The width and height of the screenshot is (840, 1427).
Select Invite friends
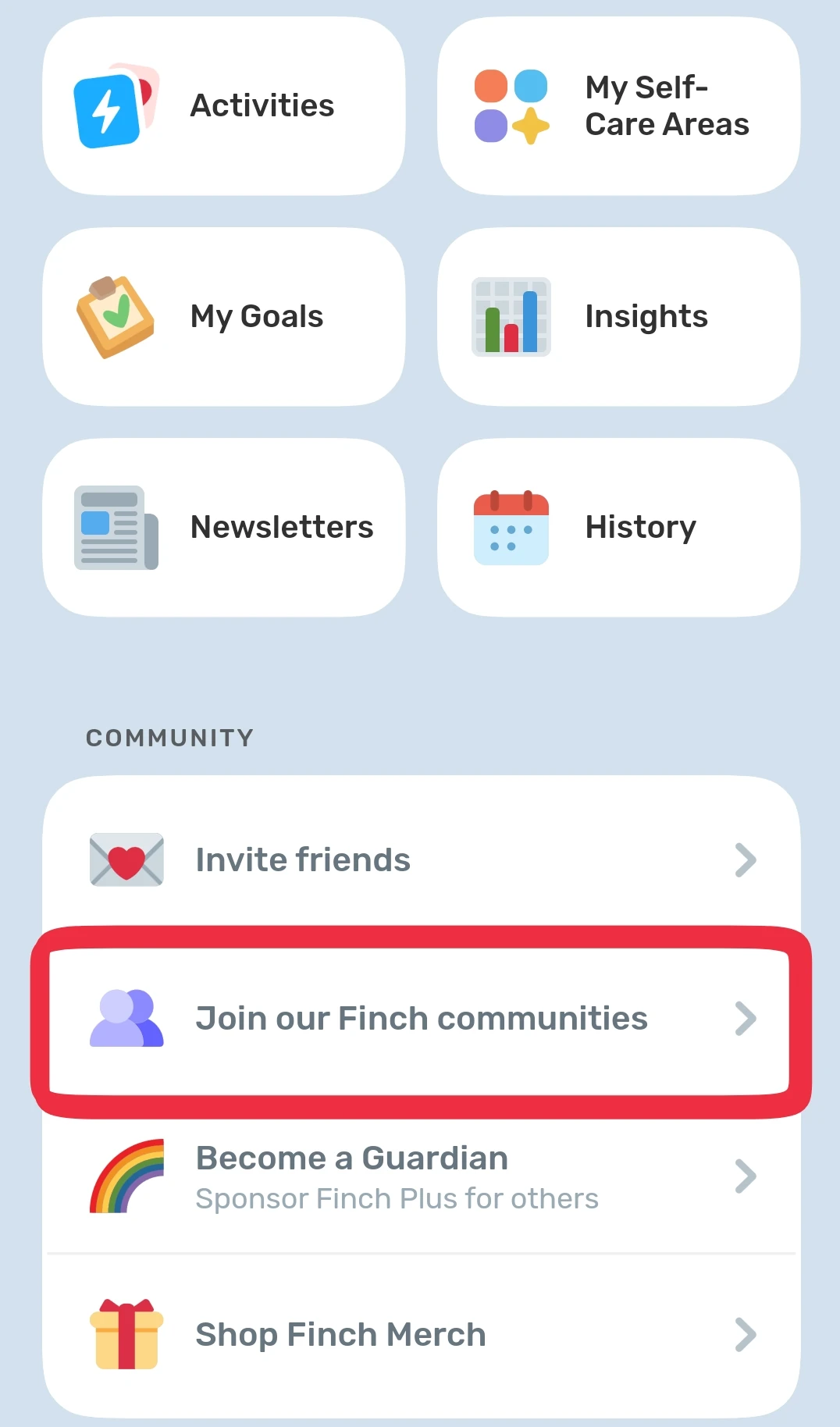tap(422, 859)
